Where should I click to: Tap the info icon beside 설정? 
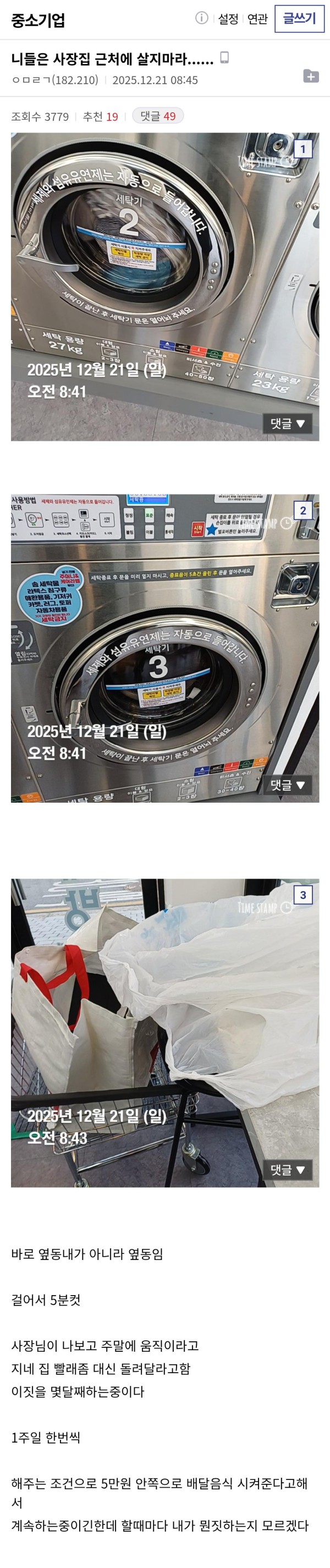(x=201, y=18)
